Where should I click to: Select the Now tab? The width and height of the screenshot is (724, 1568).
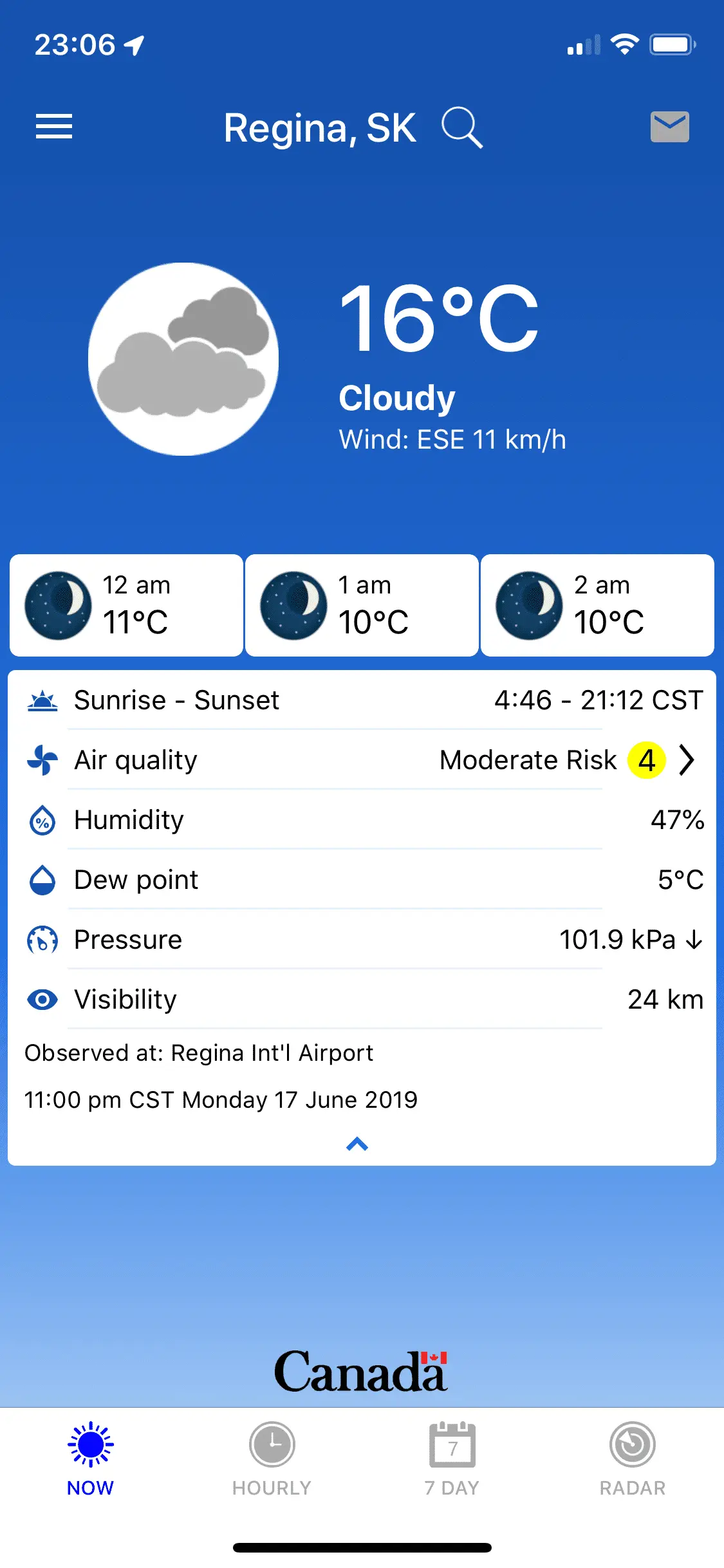pyautogui.click(x=91, y=1459)
